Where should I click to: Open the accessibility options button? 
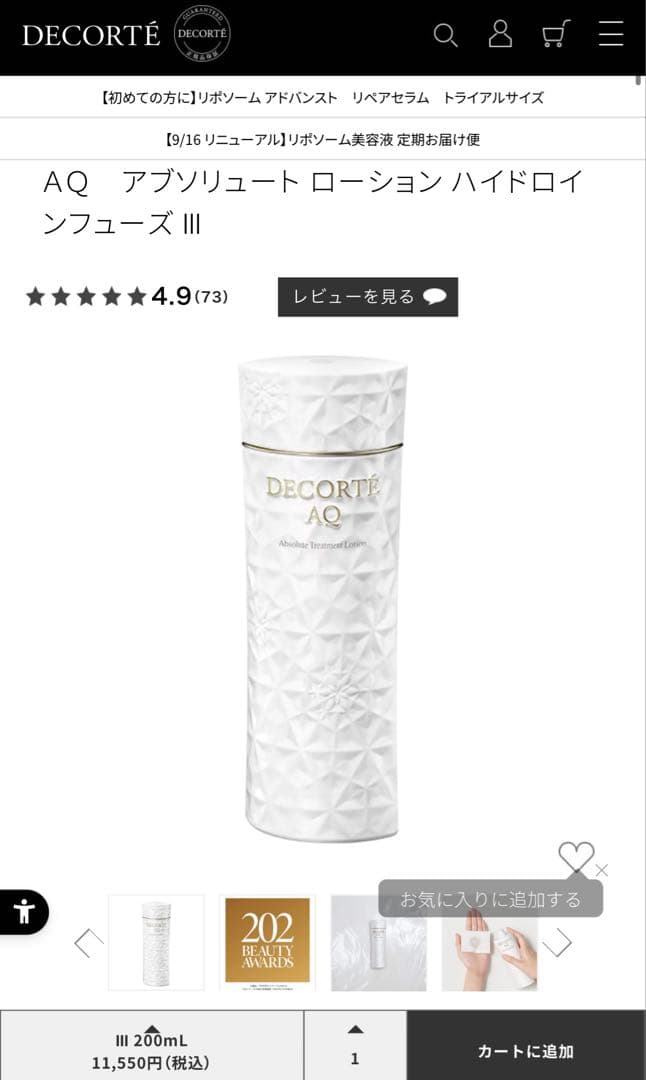click(22, 912)
